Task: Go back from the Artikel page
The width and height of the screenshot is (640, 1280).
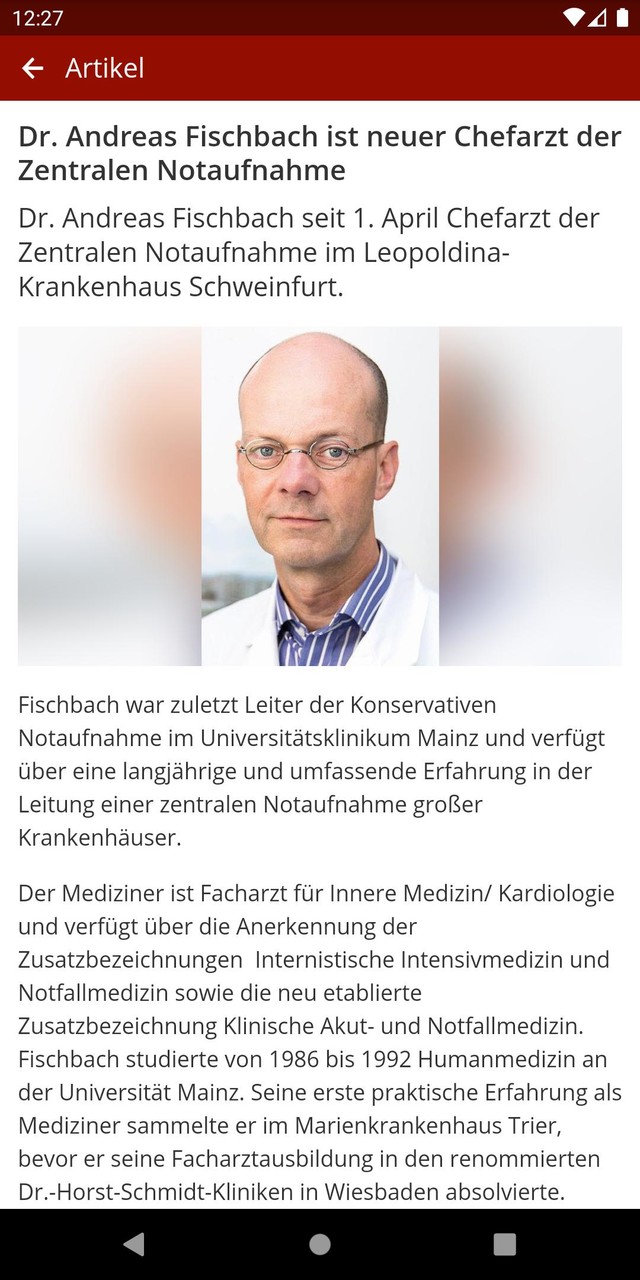Action: [x=33, y=68]
